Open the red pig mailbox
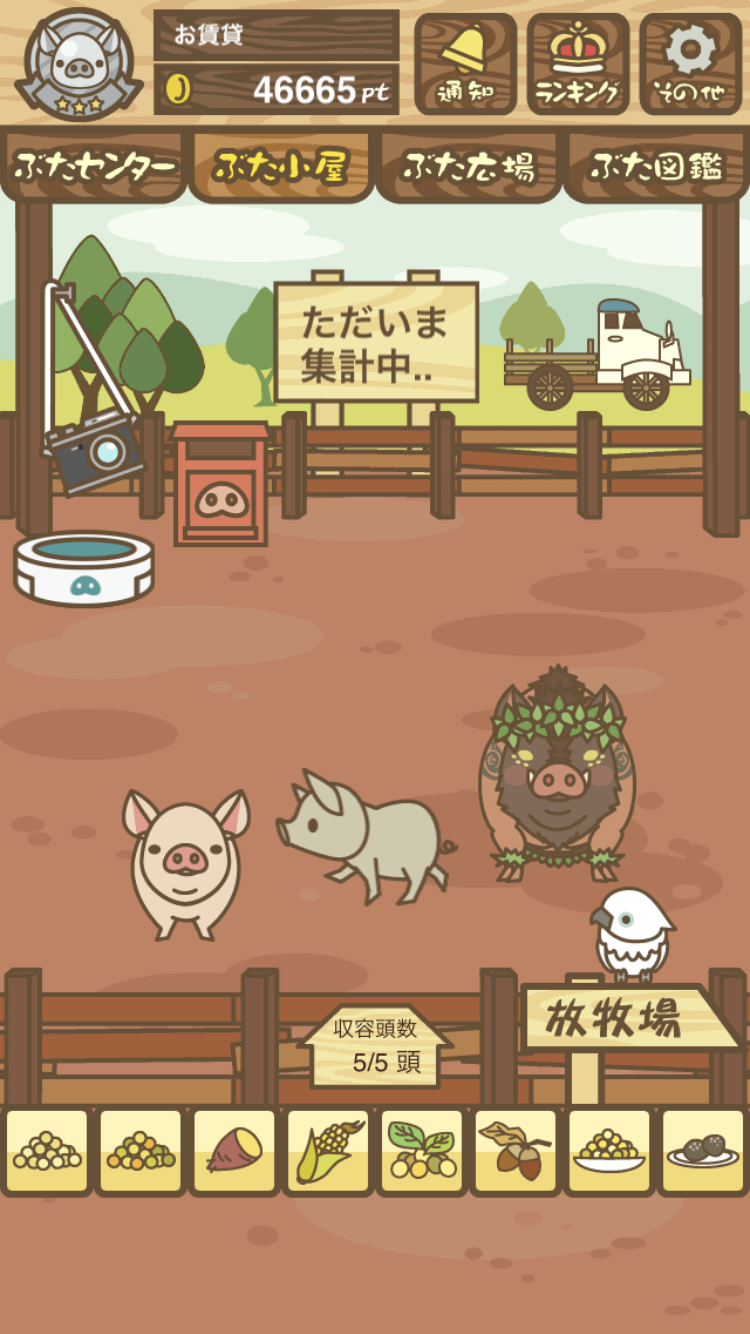Screen dimensions: 750x1334 coord(221,485)
